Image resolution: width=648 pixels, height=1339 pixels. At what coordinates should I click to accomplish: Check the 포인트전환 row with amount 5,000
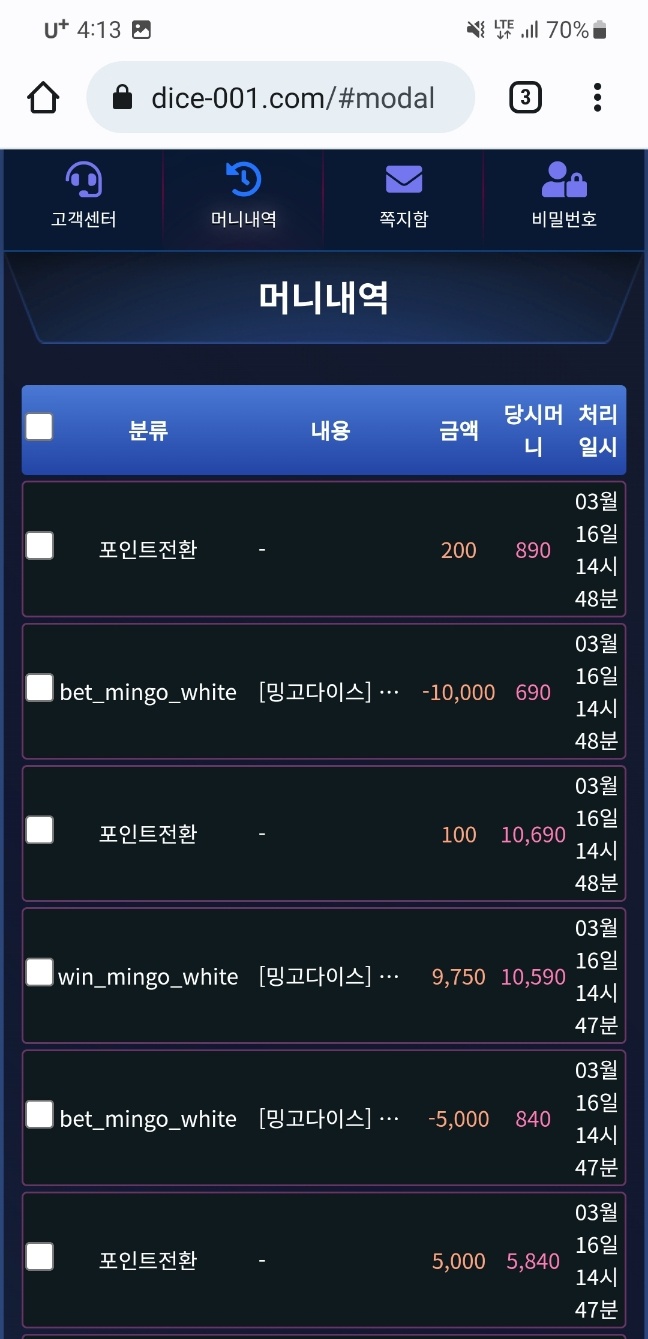[x=39, y=1256]
